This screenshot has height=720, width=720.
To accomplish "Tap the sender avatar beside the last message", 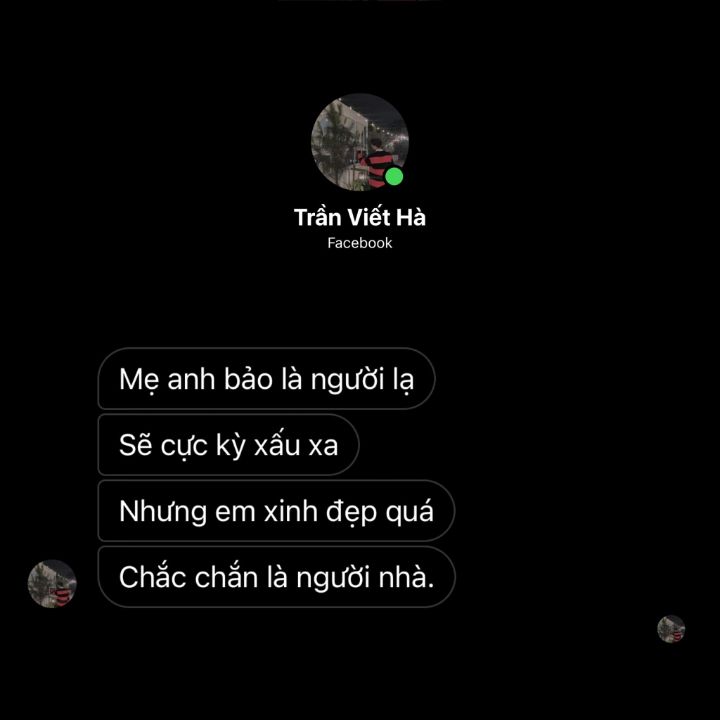I will [x=52, y=583].
